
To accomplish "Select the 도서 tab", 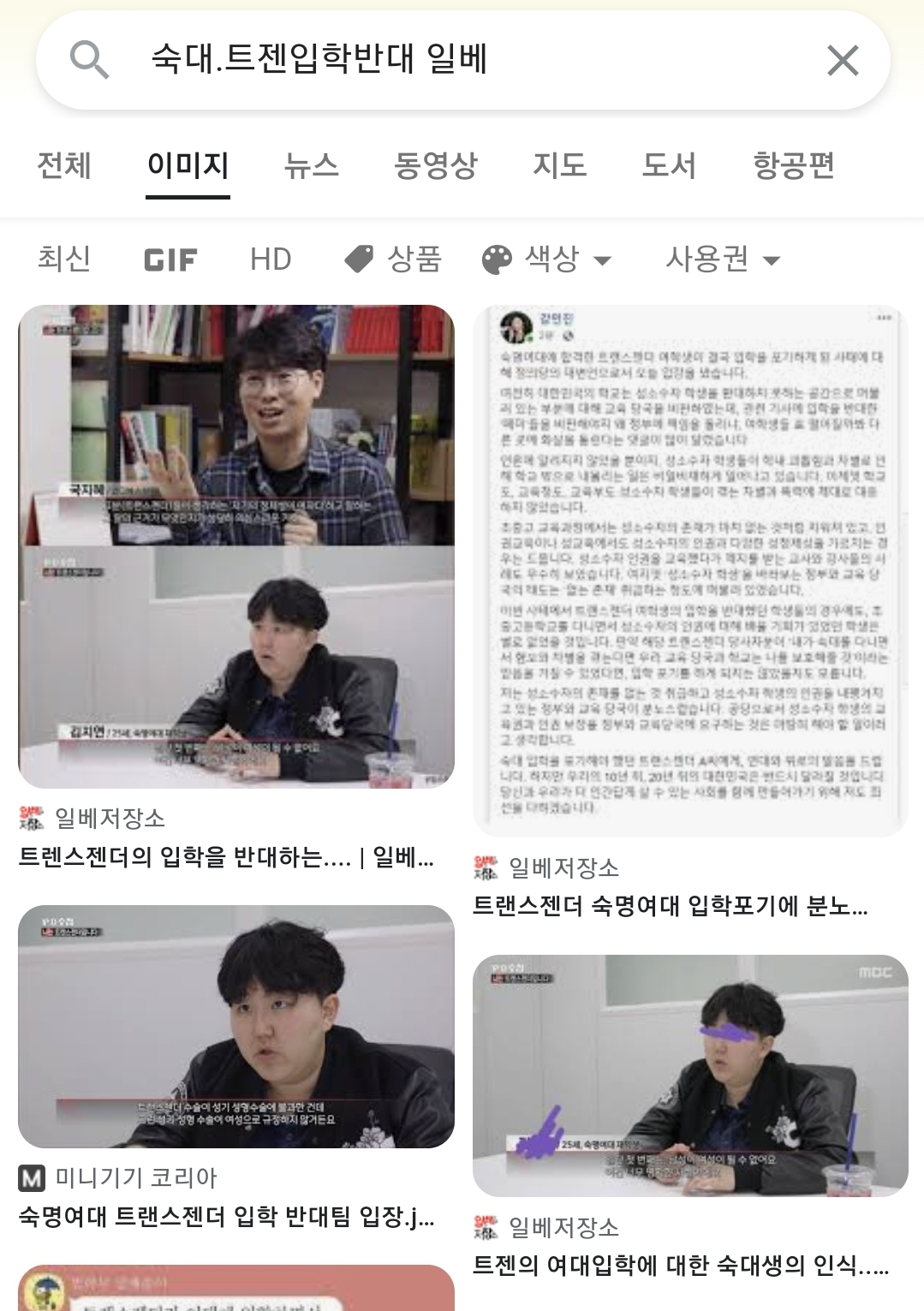I will click(670, 165).
